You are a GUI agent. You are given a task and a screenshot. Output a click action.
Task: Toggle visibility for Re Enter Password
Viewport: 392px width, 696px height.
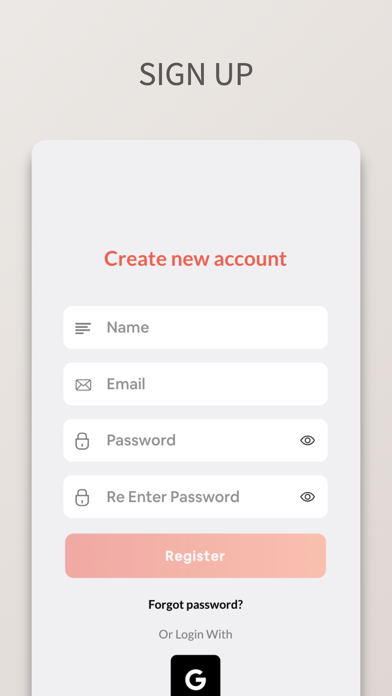click(x=308, y=497)
